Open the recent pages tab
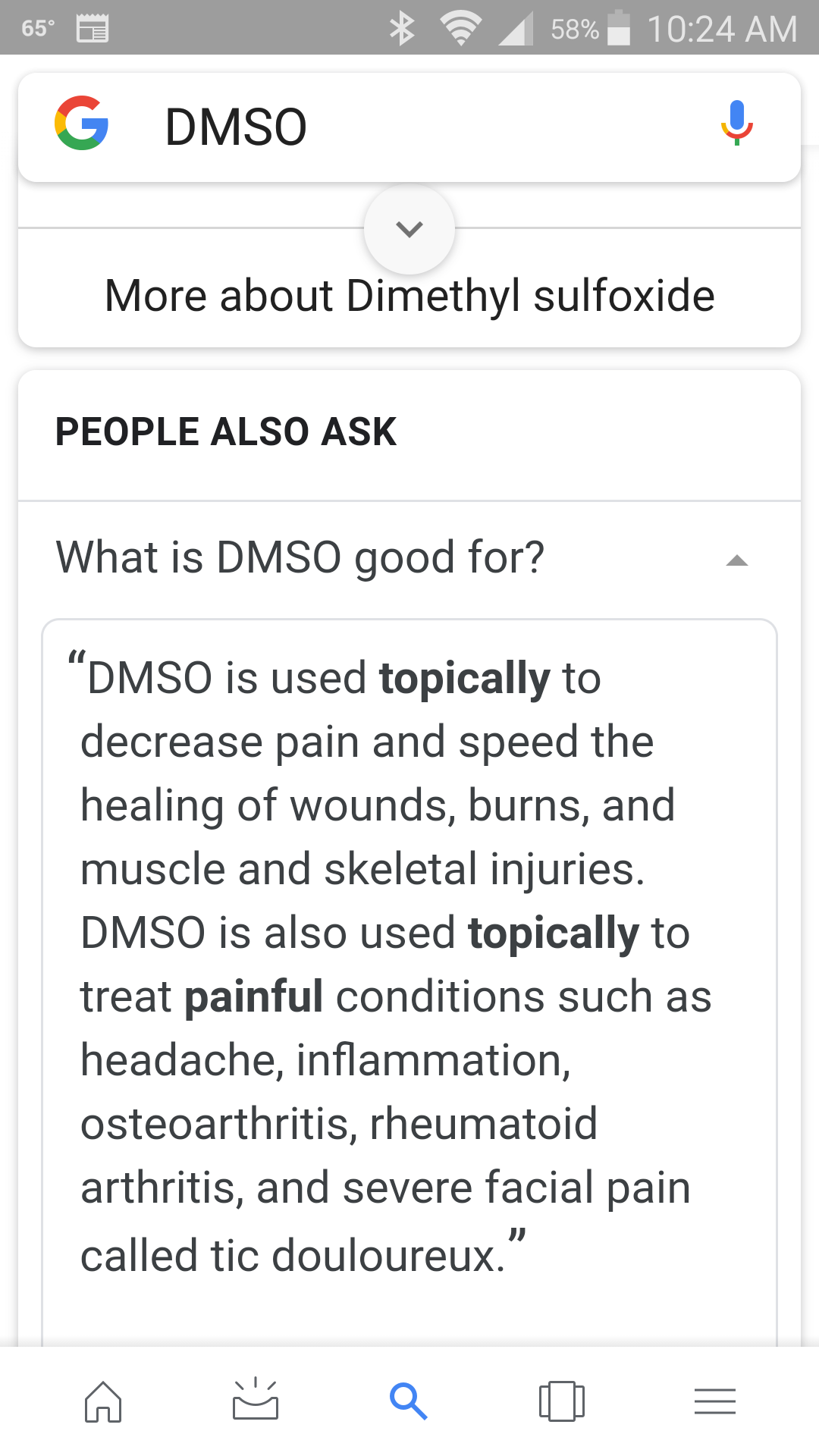This screenshot has width=819, height=1456. [562, 1401]
